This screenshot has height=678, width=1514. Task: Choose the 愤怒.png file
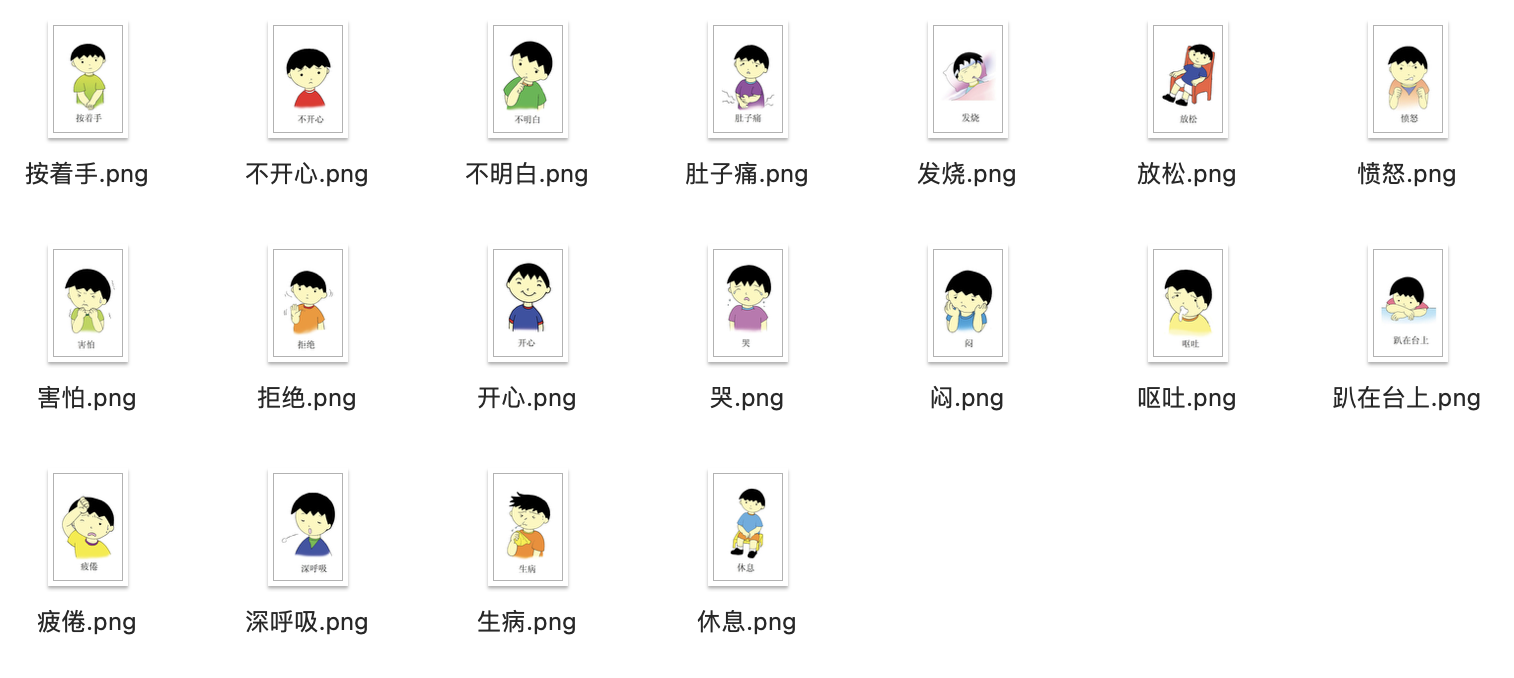pyautogui.click(x=1407, y=80)
